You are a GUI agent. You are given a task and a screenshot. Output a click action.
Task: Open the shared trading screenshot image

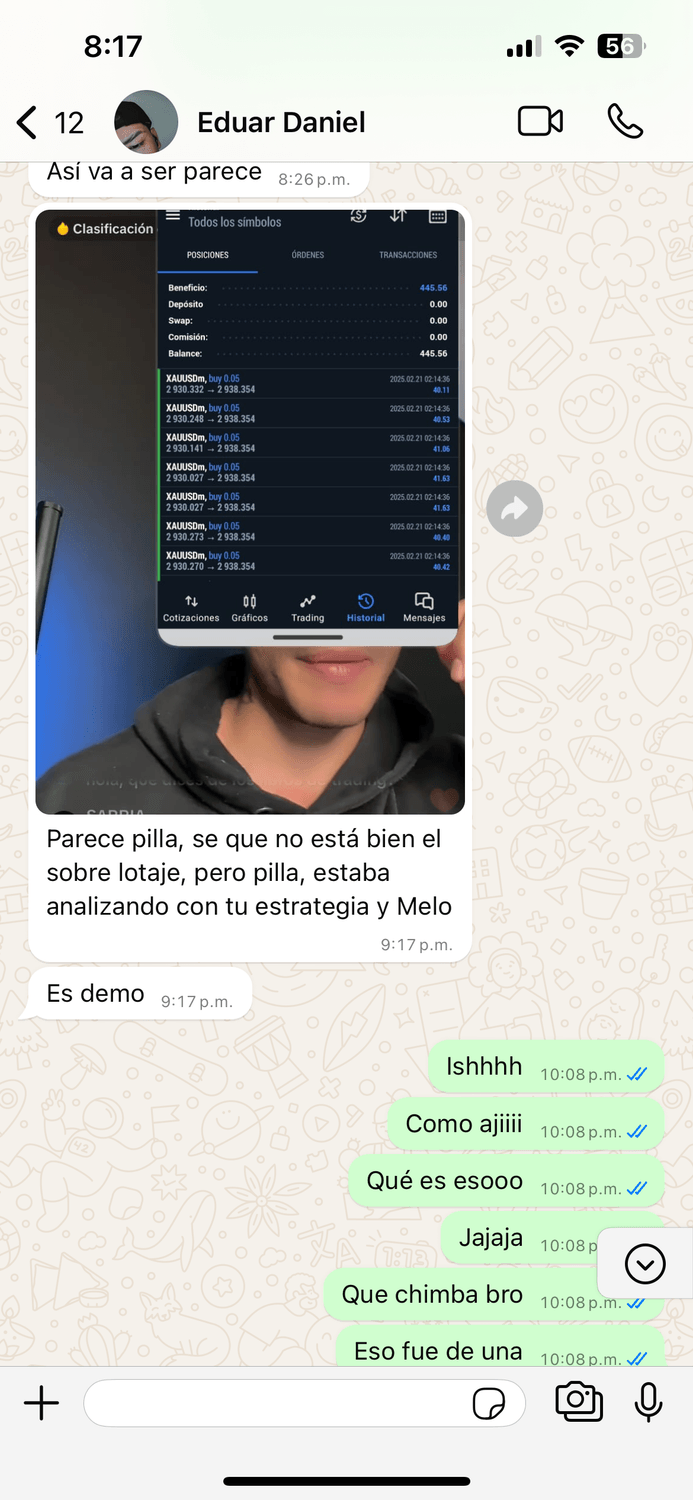point(250,512)
